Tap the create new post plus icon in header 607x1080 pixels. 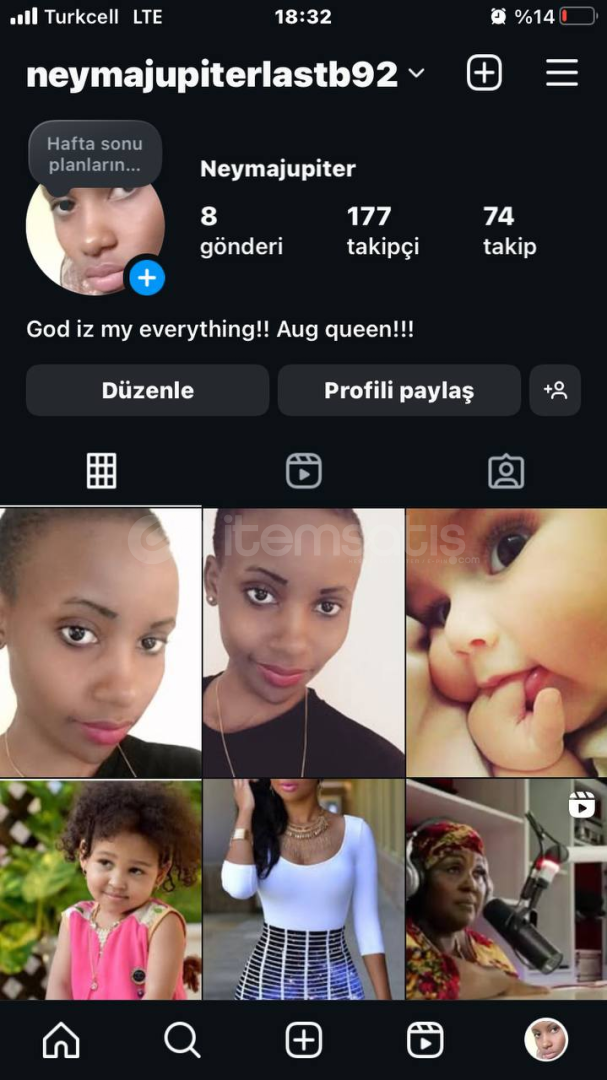pyautogui.click(x=484, y=73)
